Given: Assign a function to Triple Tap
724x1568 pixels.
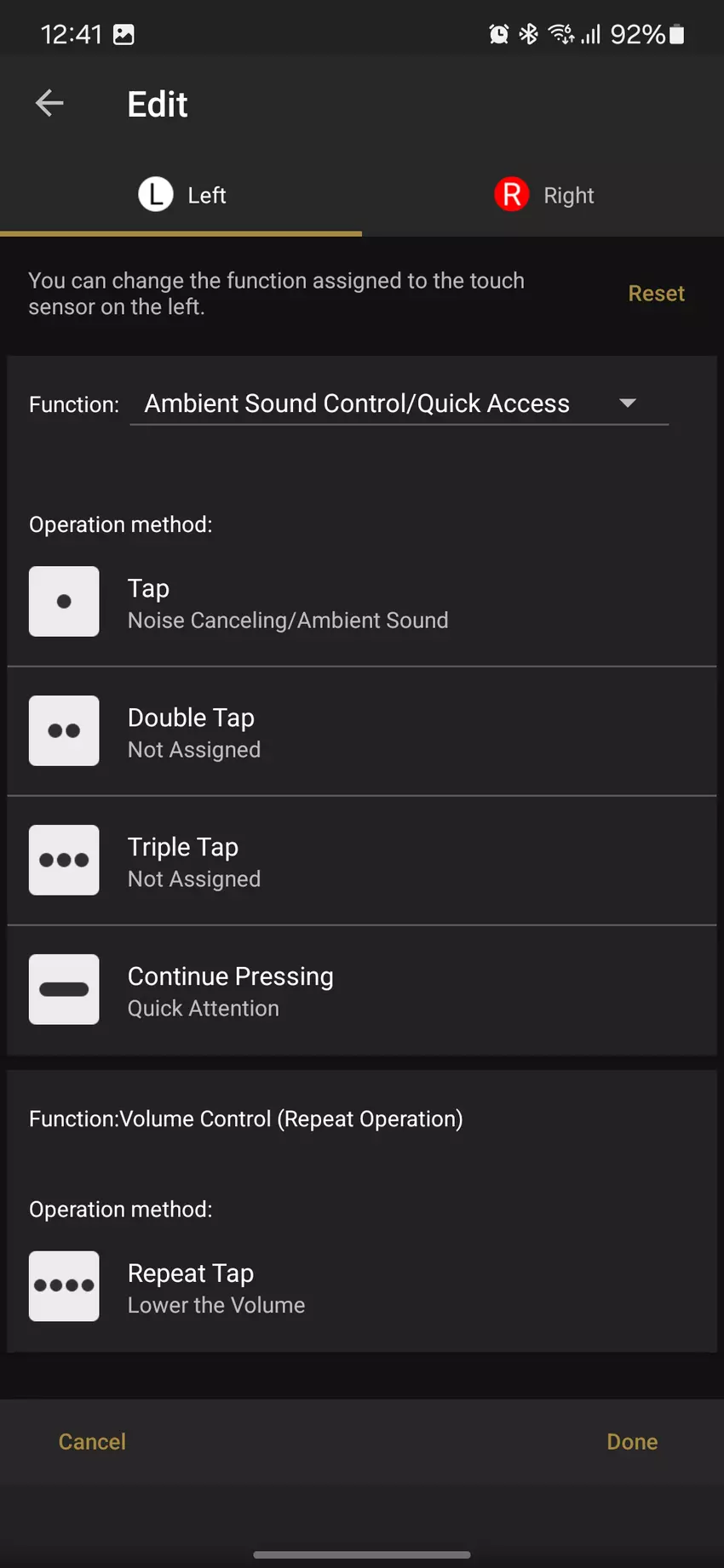Looking at the screenshot, I should [x=361, y=861].
